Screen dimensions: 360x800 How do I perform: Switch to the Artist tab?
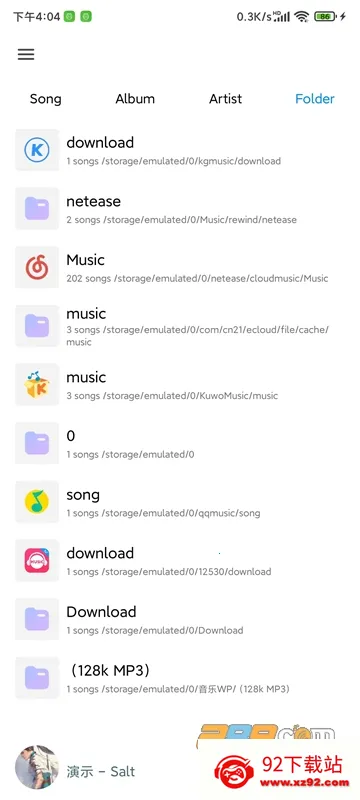[225, 99]
